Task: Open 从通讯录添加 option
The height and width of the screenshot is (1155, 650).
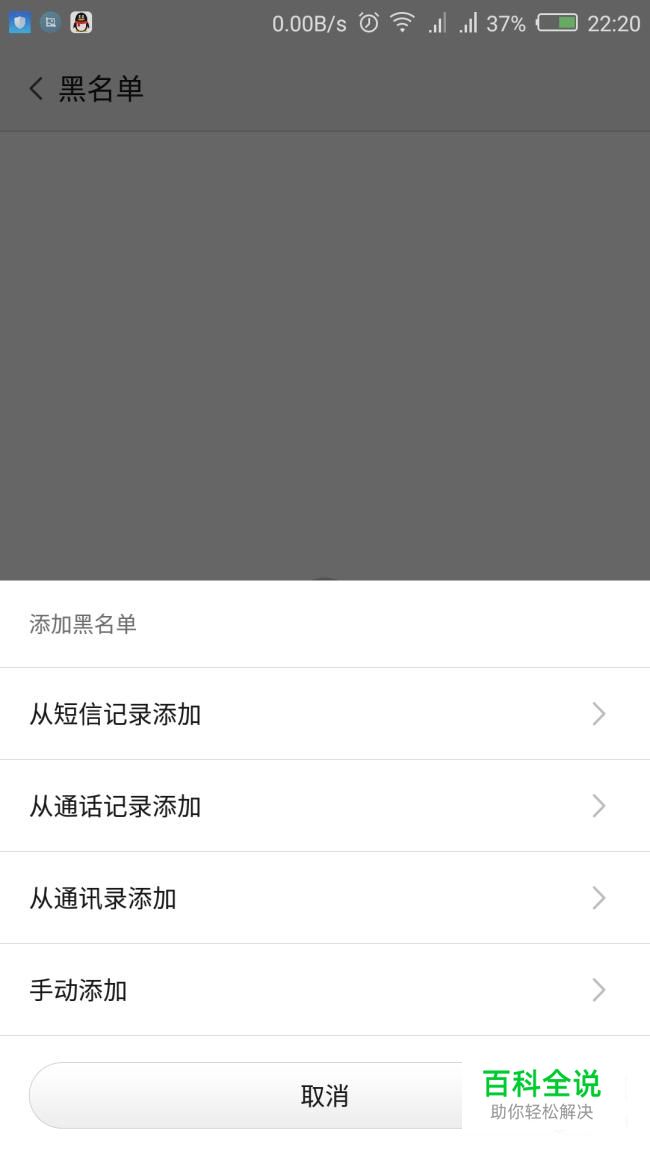Action: (325, 898)
